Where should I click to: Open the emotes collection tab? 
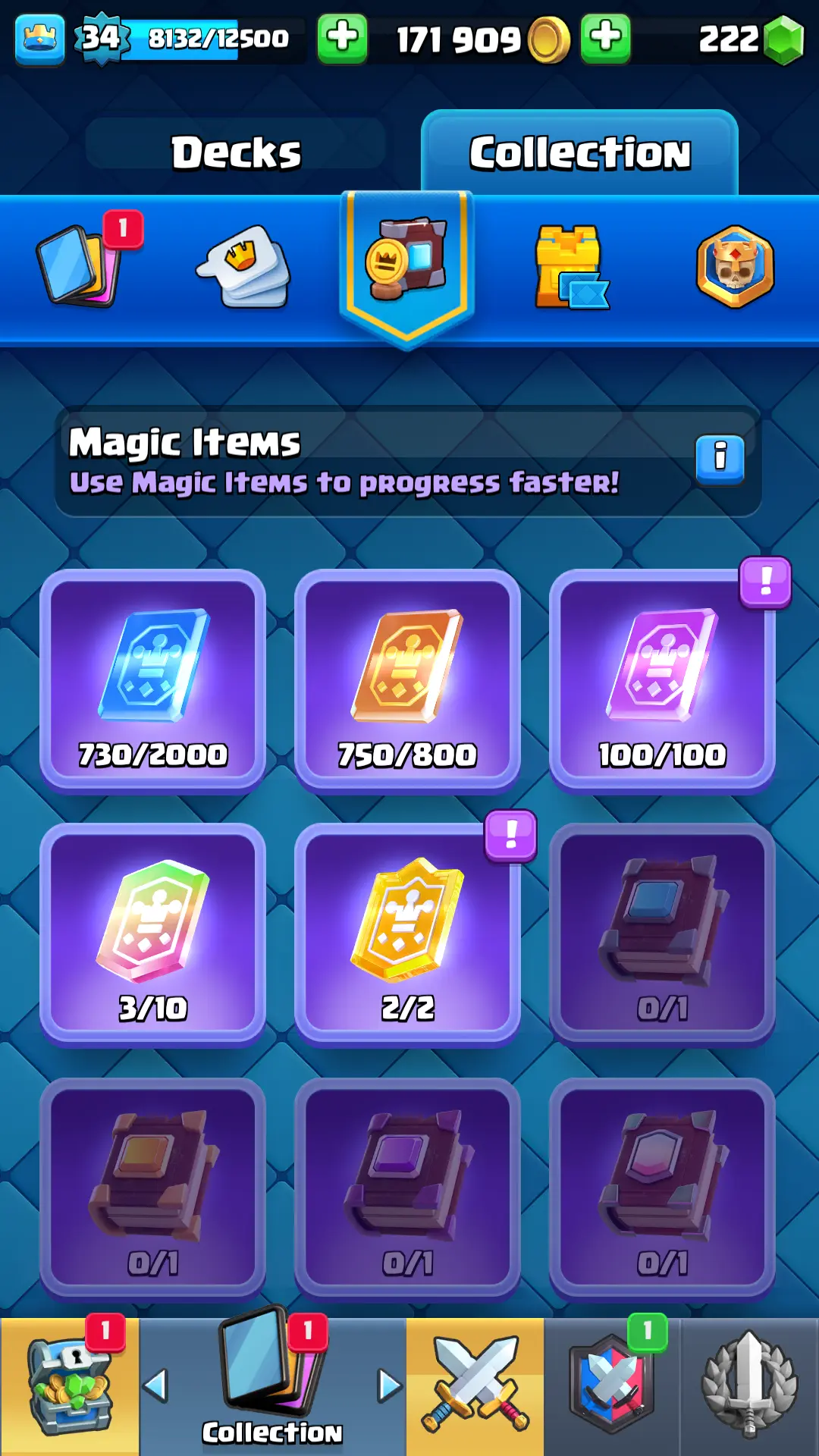coord(244,267)
